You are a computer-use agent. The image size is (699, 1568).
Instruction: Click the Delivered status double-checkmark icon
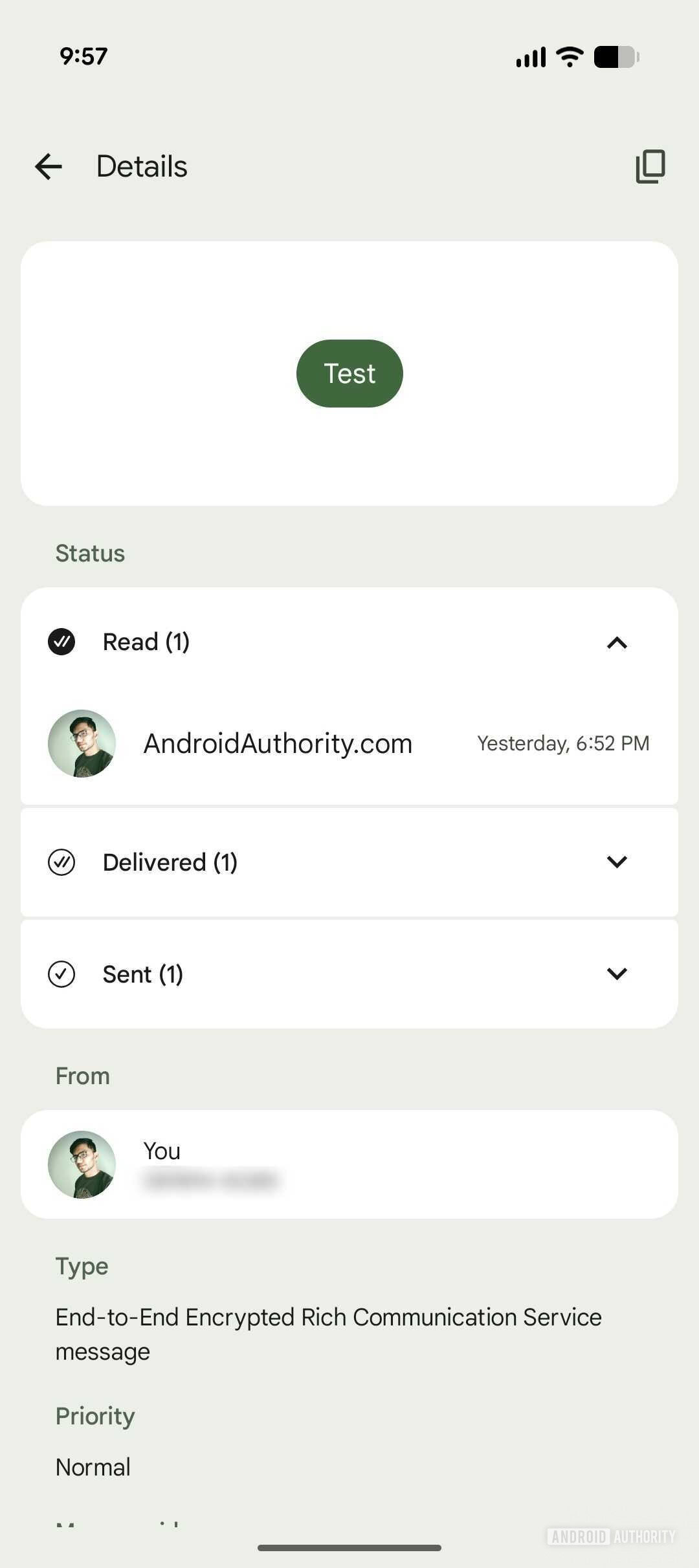point(61,861)
